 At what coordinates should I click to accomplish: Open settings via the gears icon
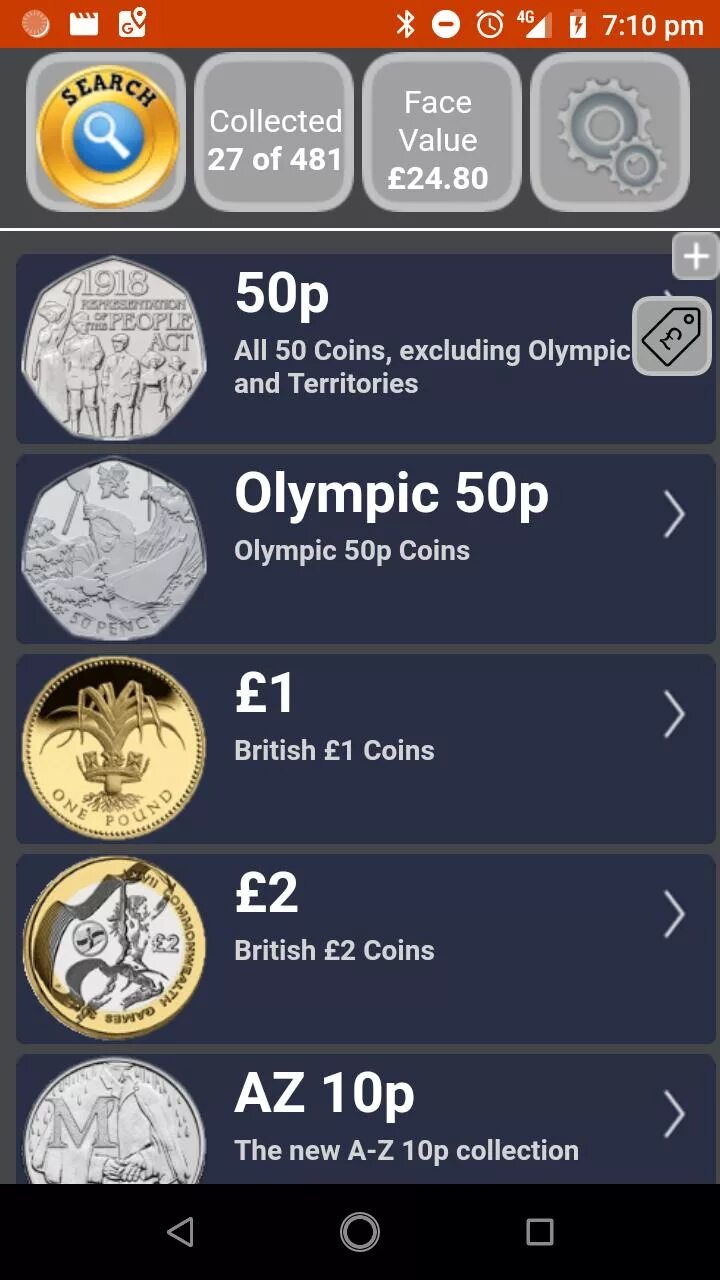[610, 132]
